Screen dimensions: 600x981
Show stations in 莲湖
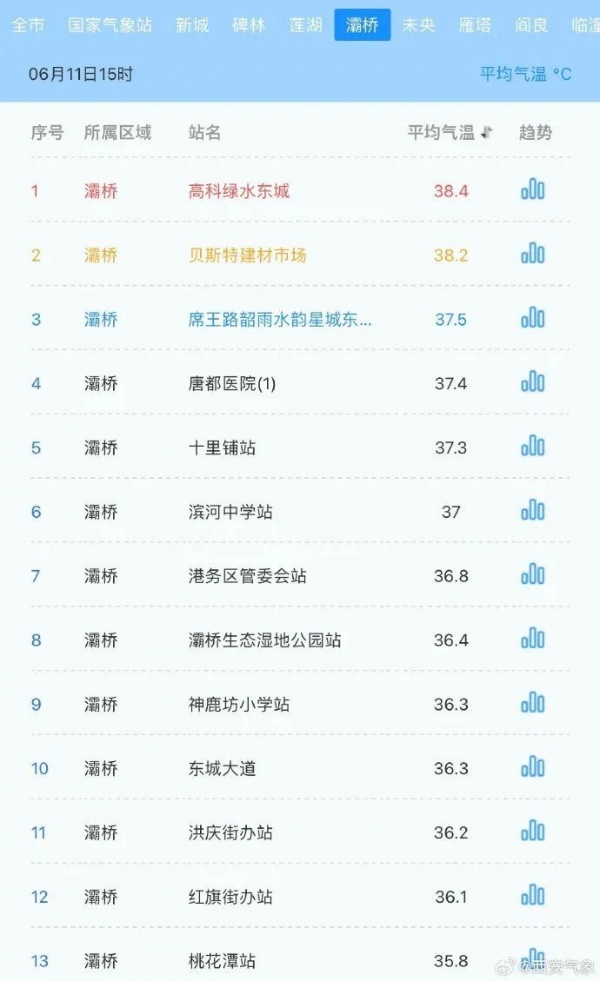click(x=305, y=25)
